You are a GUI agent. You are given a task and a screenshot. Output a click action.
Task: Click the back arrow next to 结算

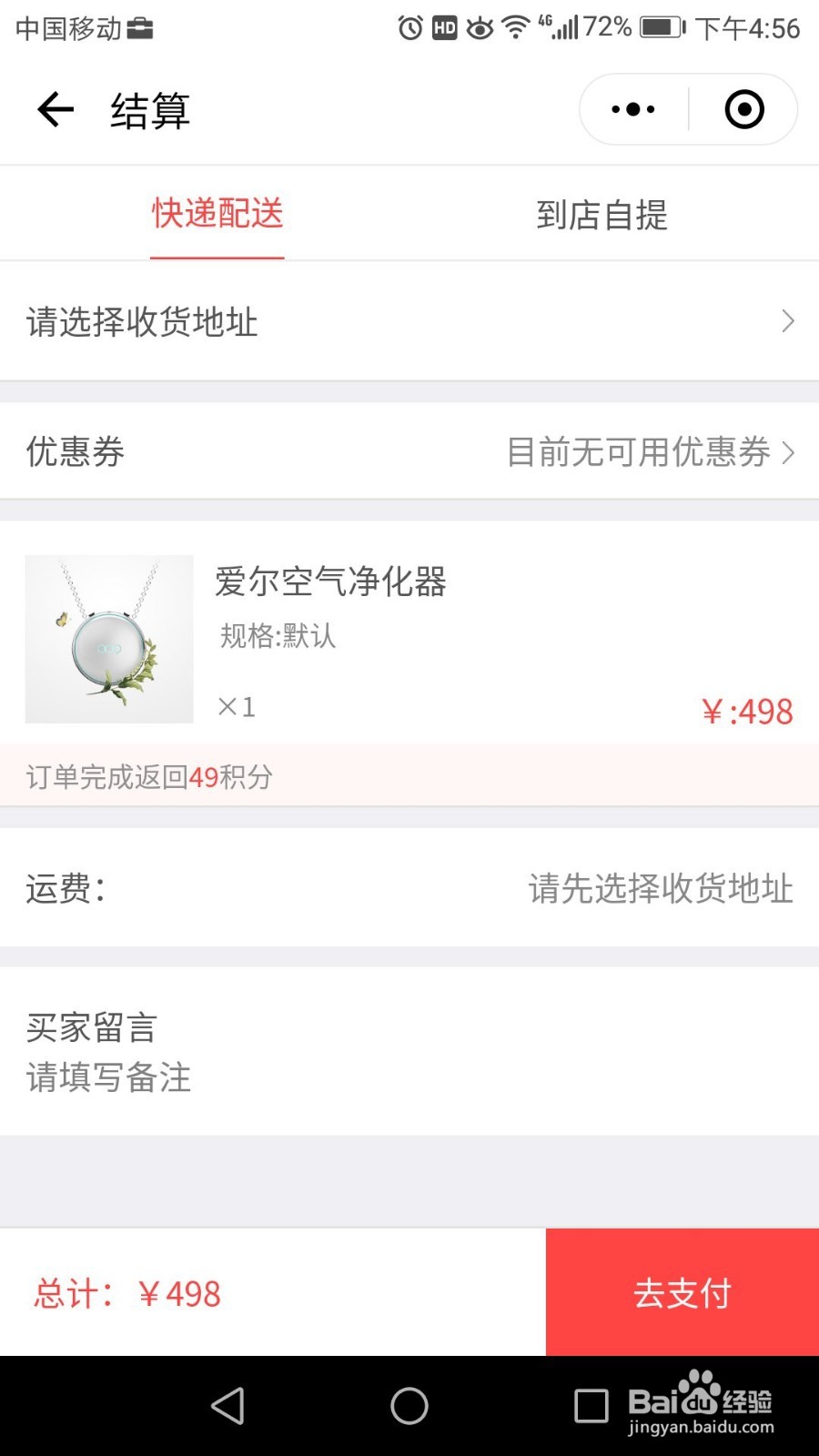[x=54, y=108]
